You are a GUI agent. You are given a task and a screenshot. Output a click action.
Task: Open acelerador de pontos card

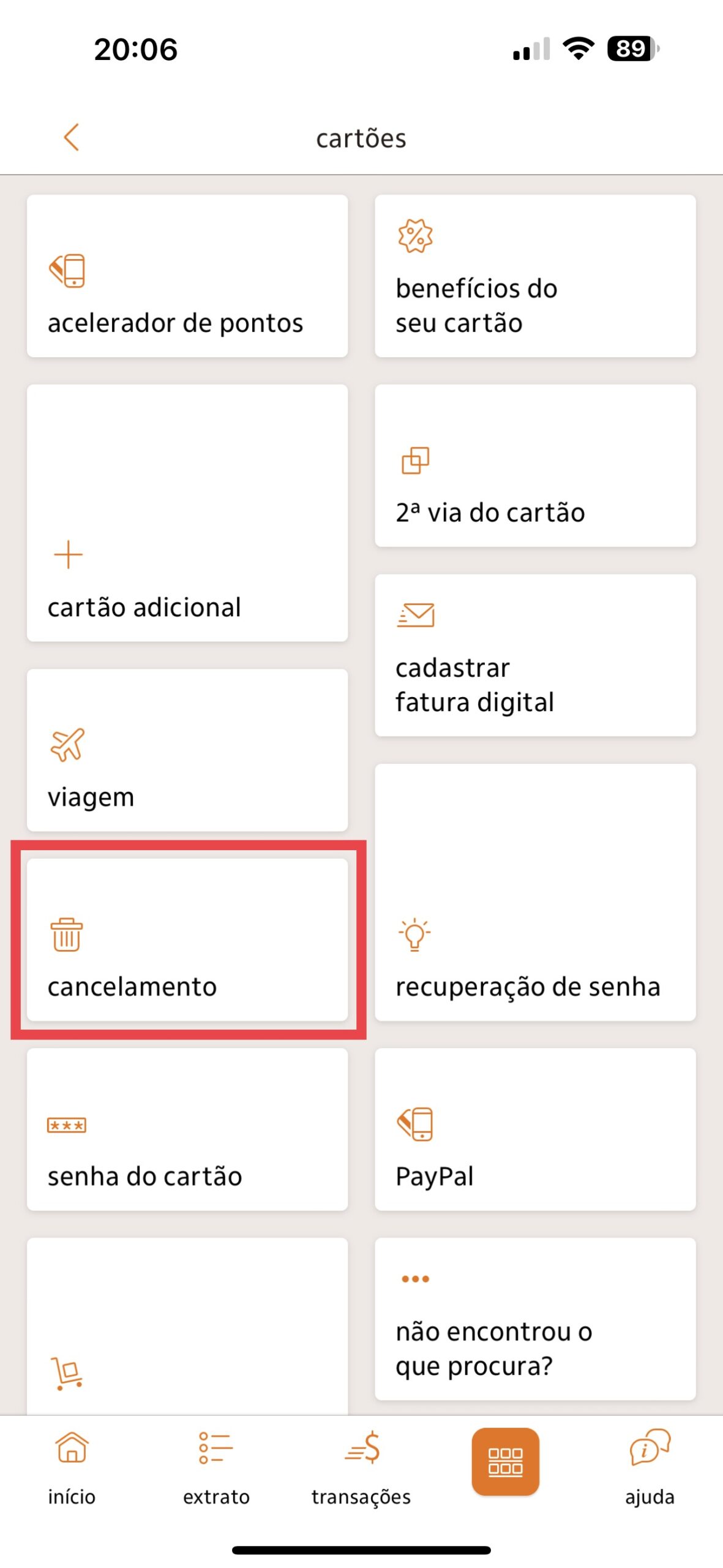[x=187, y=276]
